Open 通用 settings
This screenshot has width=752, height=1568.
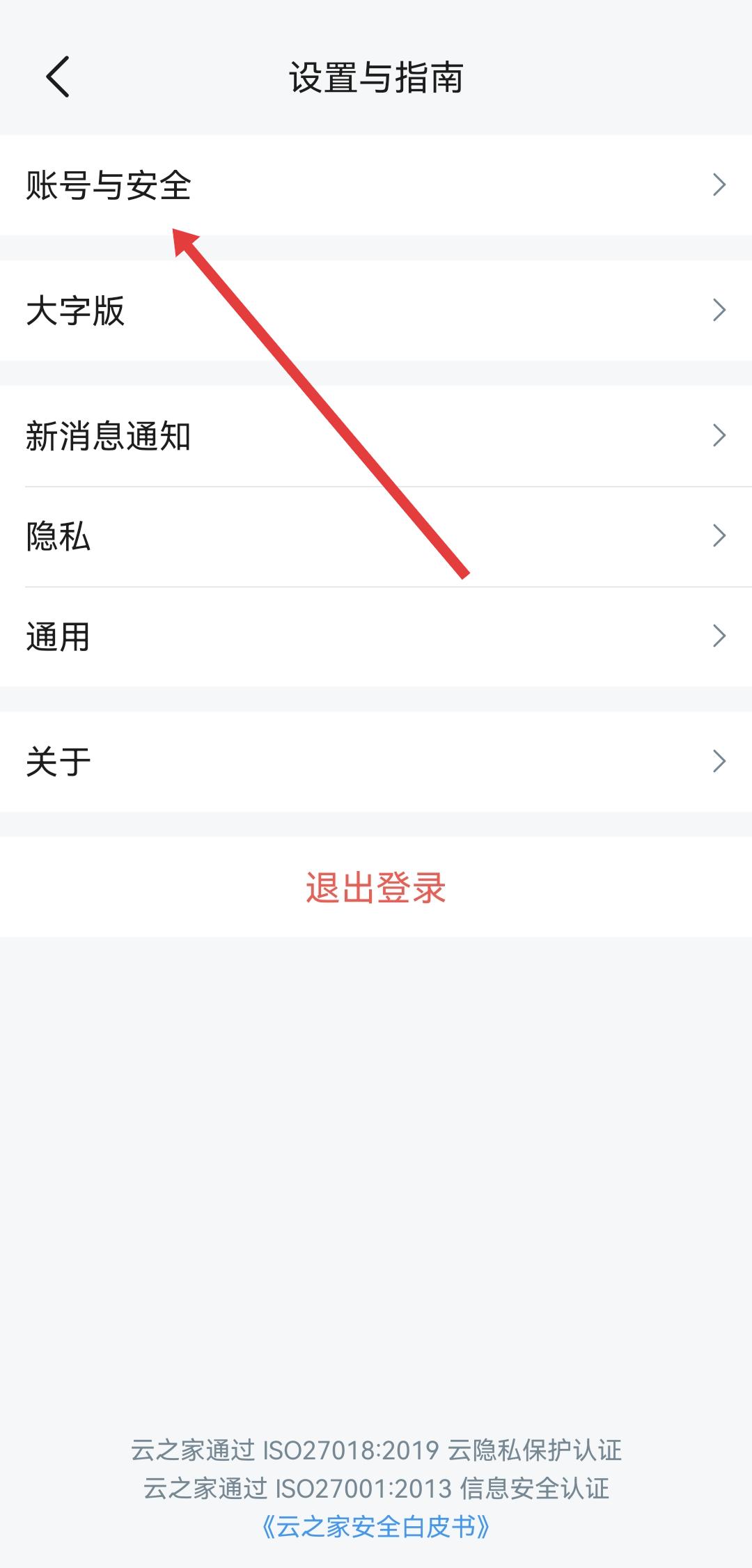pos(376,636)
